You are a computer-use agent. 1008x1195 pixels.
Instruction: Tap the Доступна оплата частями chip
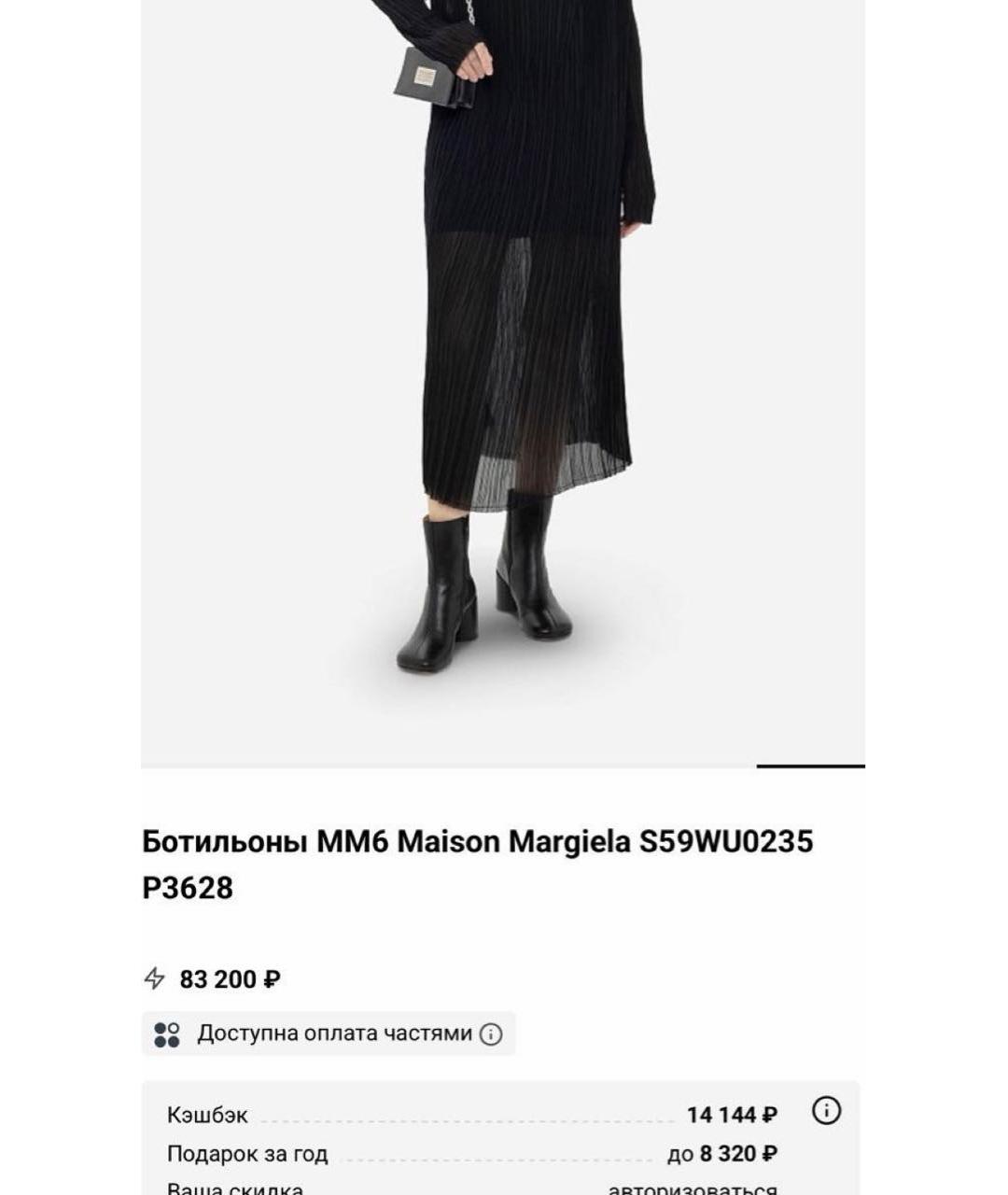click(327, 1033)
